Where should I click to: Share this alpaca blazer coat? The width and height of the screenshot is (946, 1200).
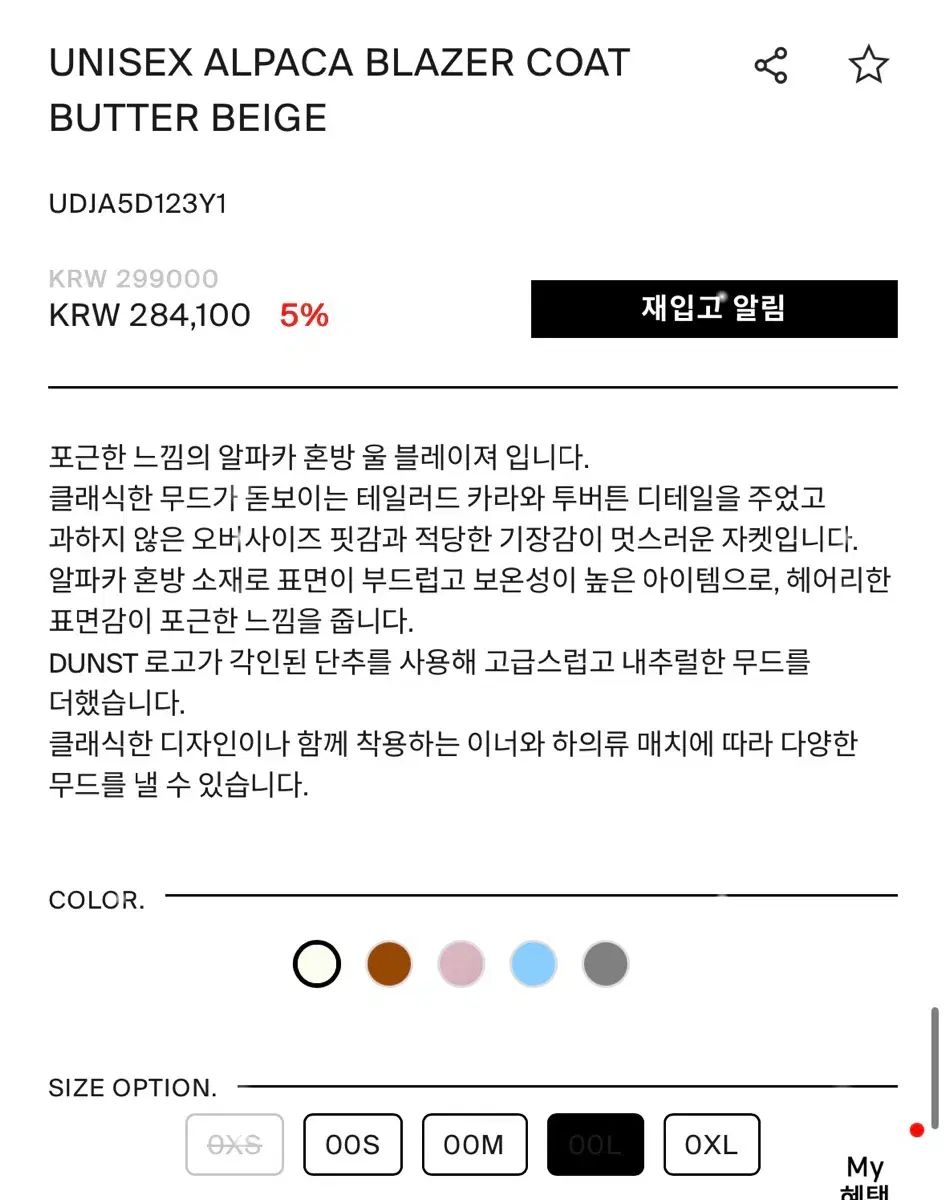(771, 66)
